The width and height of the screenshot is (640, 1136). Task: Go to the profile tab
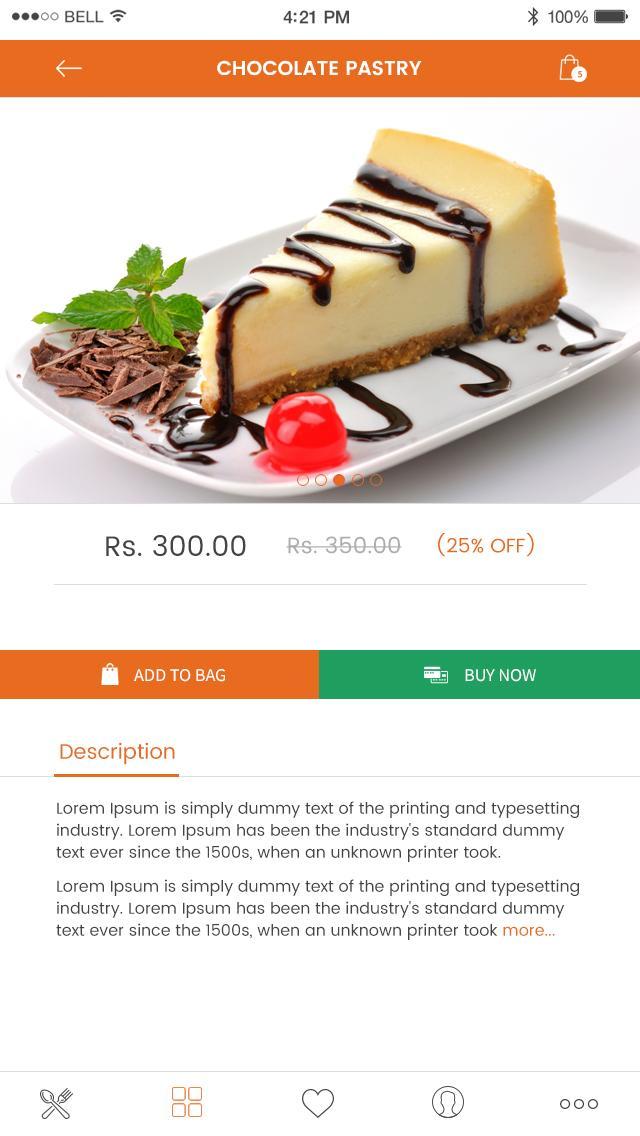tap(448, 1102)
